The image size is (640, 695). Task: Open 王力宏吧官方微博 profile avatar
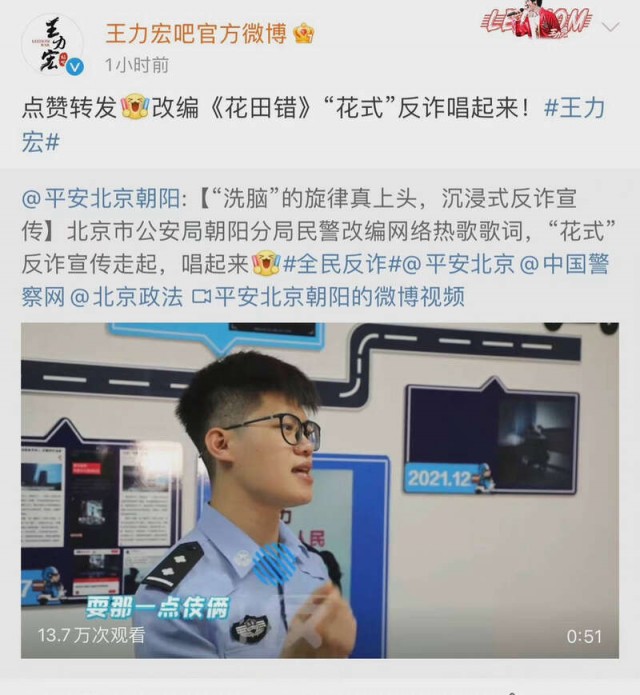pyautogui.click(x=52, y=47)
